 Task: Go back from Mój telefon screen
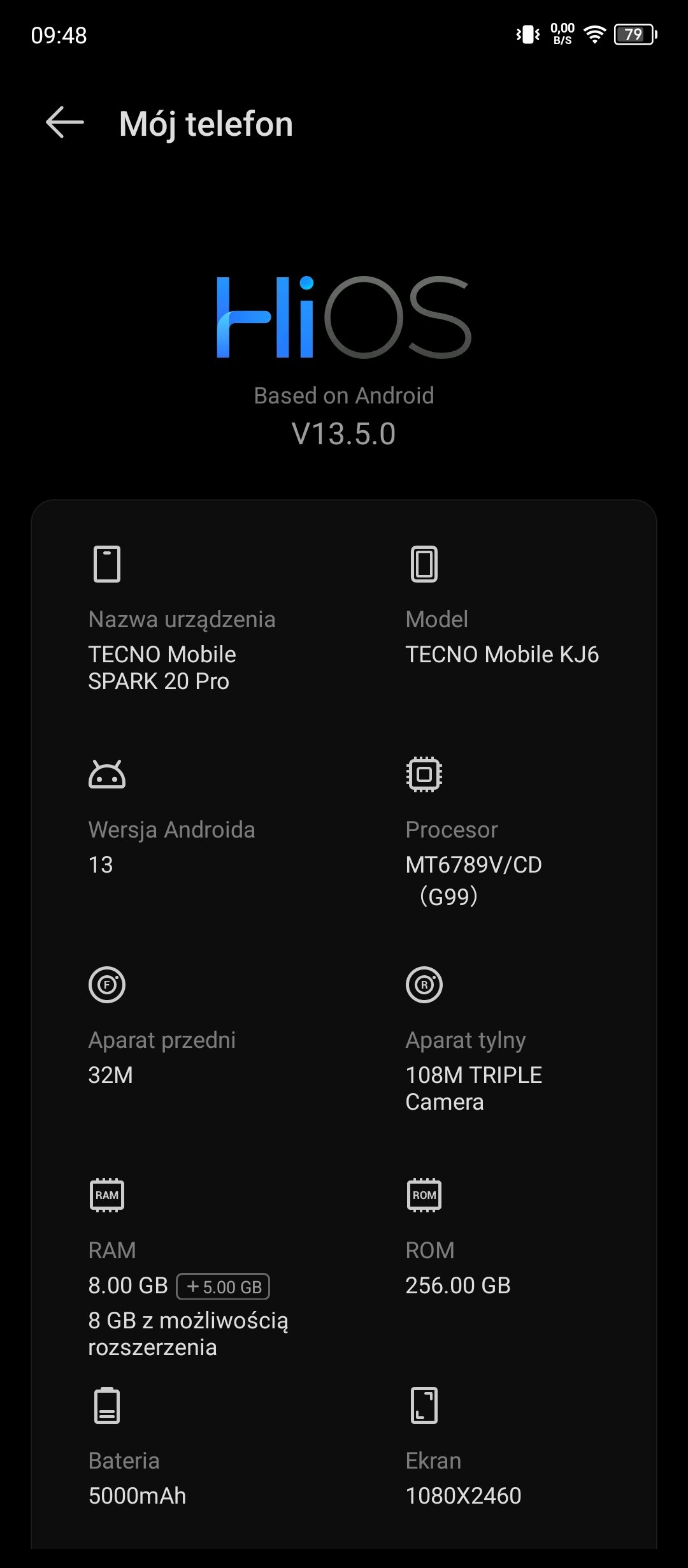click(65, 122)
